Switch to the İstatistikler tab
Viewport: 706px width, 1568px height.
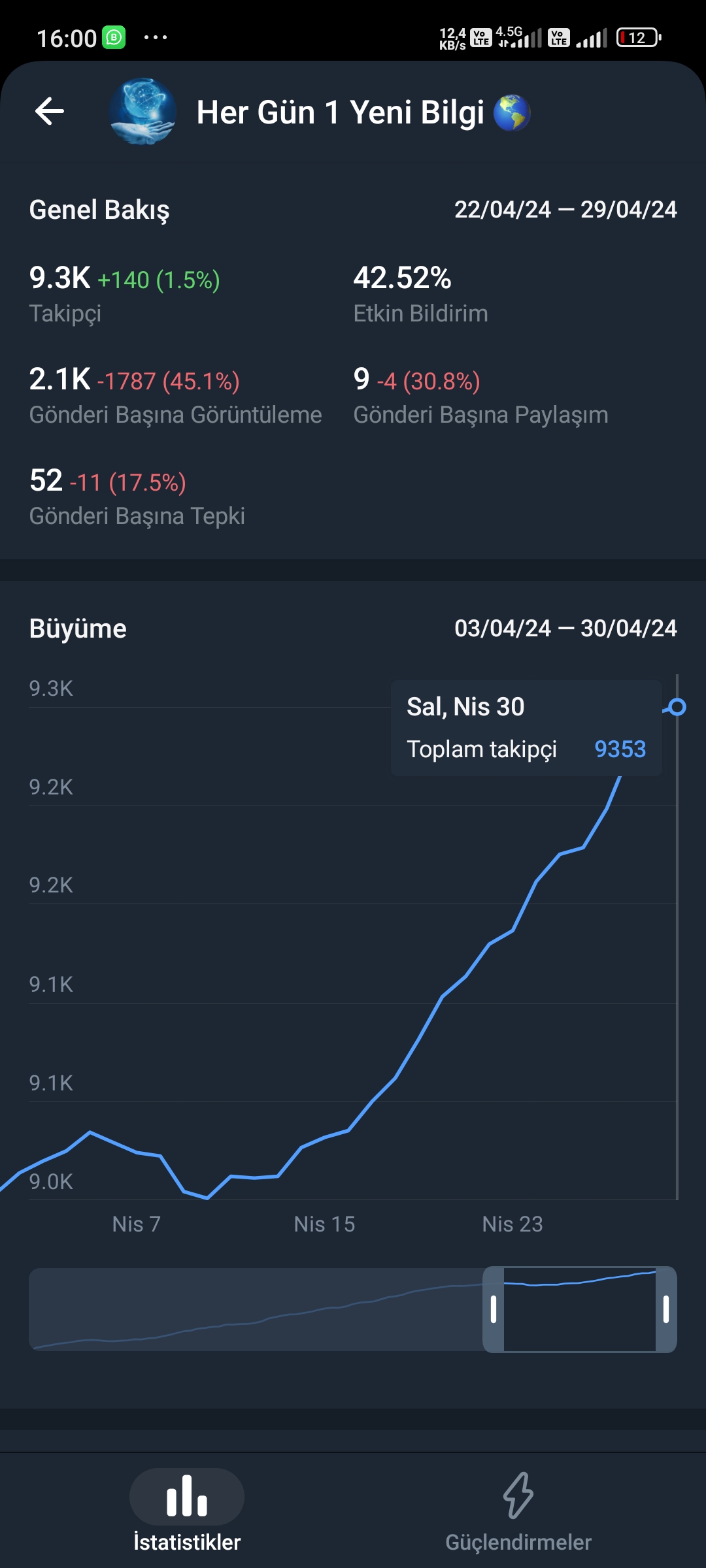click(187, 1511)
